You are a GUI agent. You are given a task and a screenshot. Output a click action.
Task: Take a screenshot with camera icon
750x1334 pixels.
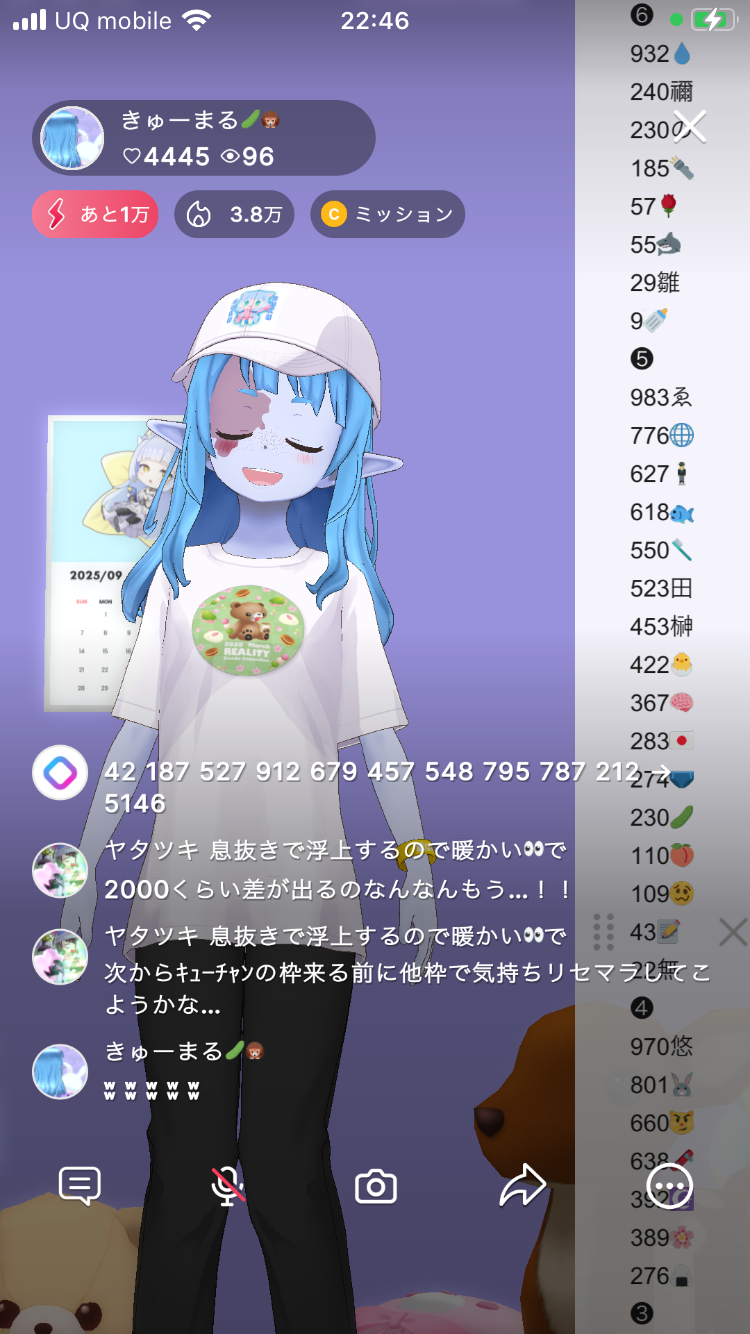[376, 1186]
